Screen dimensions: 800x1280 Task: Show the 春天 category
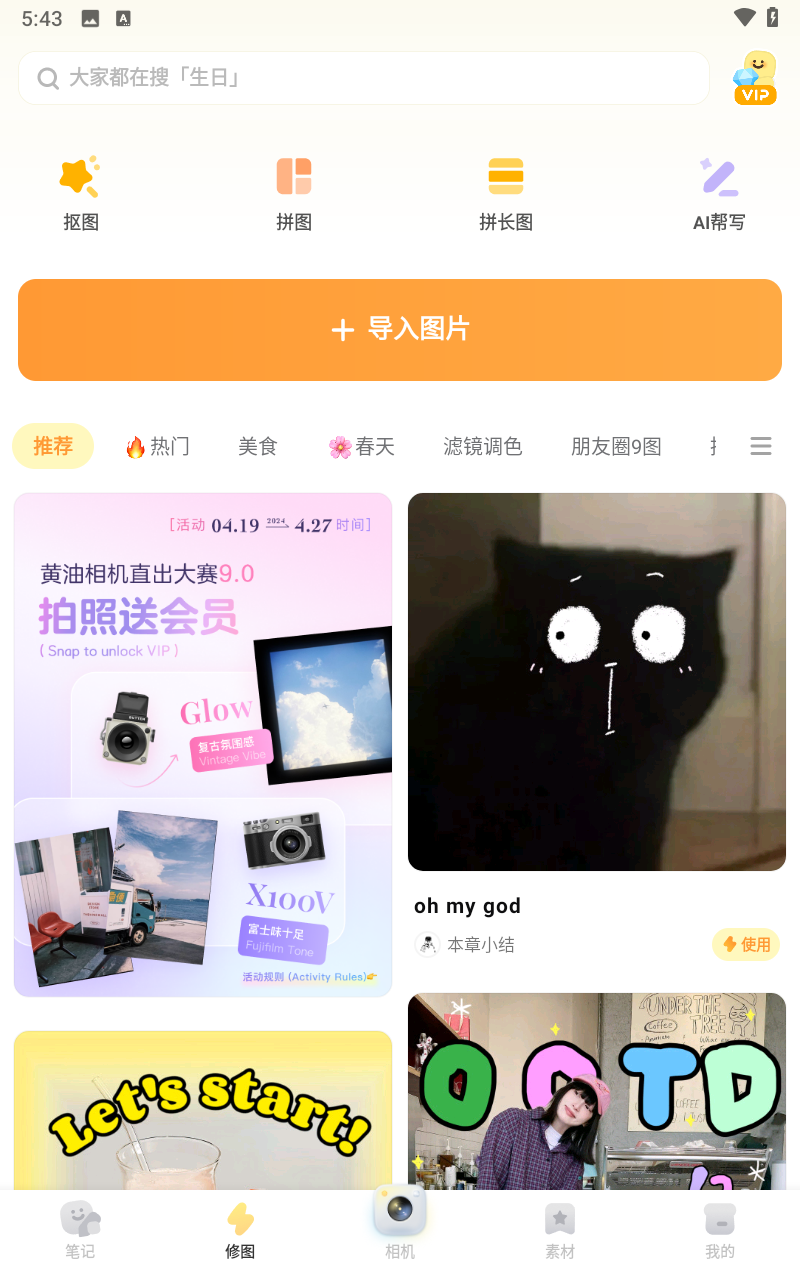362,446
